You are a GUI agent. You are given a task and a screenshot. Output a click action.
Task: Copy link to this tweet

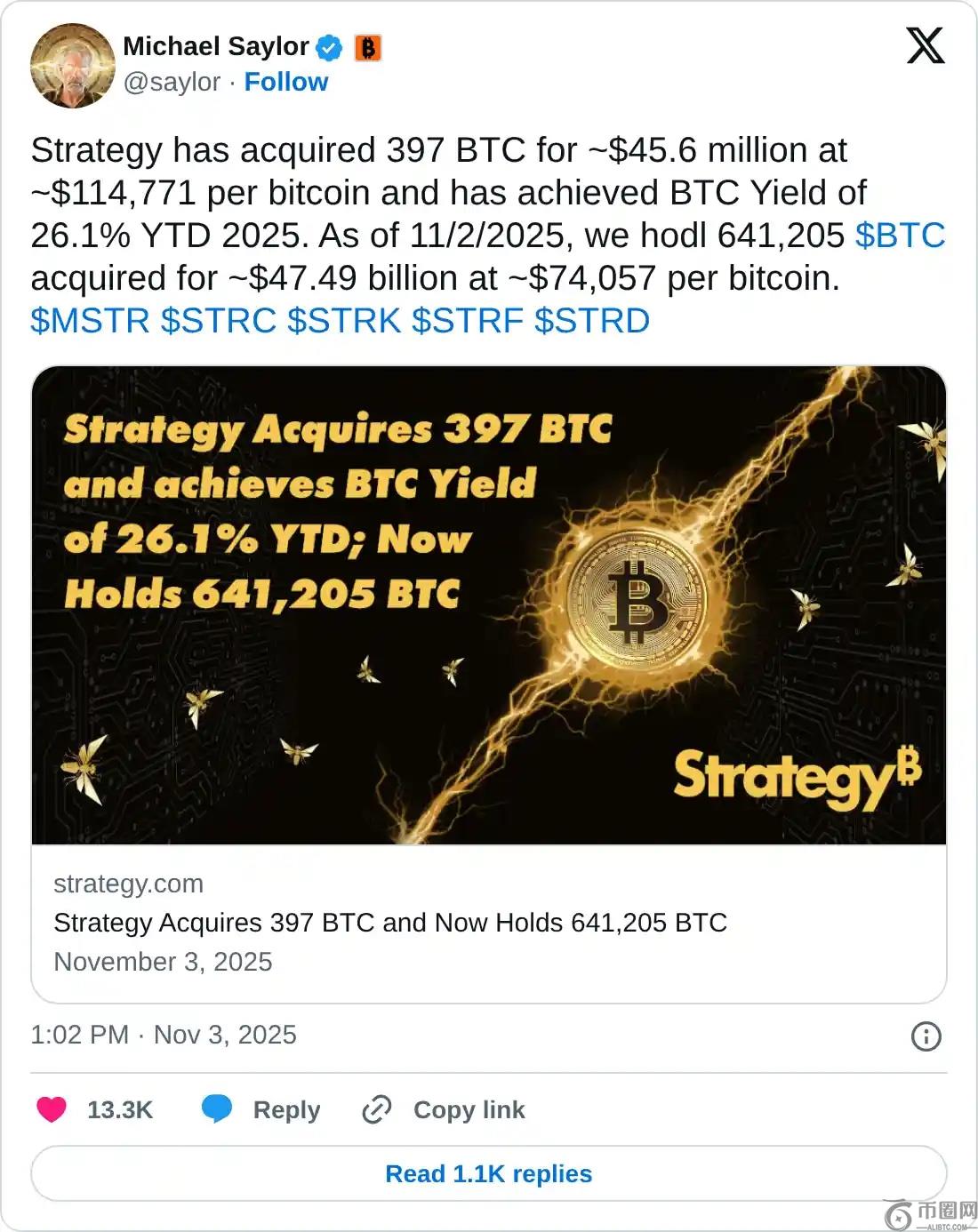(x=444, y=1109)
